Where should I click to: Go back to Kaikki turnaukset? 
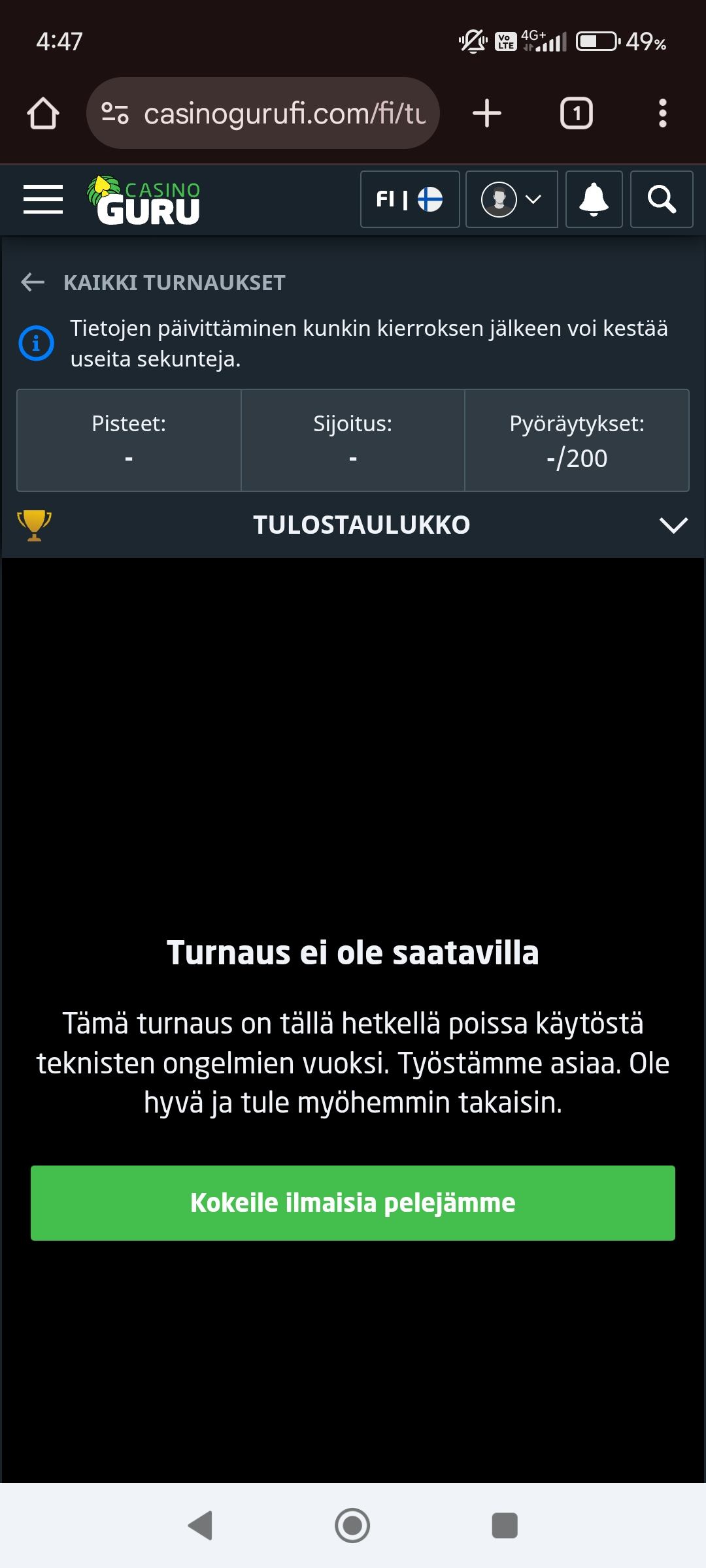[x=154, y=282]
